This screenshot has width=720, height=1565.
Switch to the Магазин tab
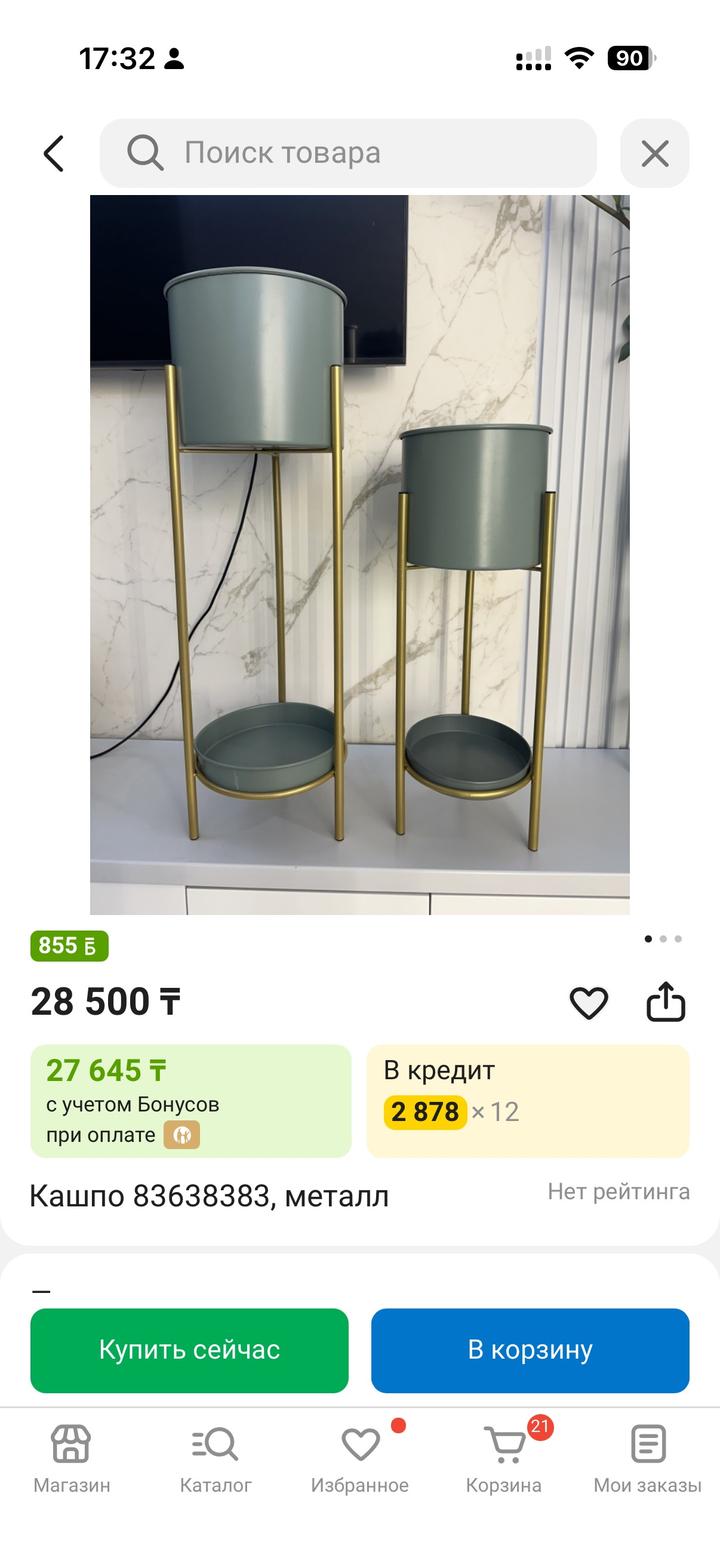click(72, 1459)
